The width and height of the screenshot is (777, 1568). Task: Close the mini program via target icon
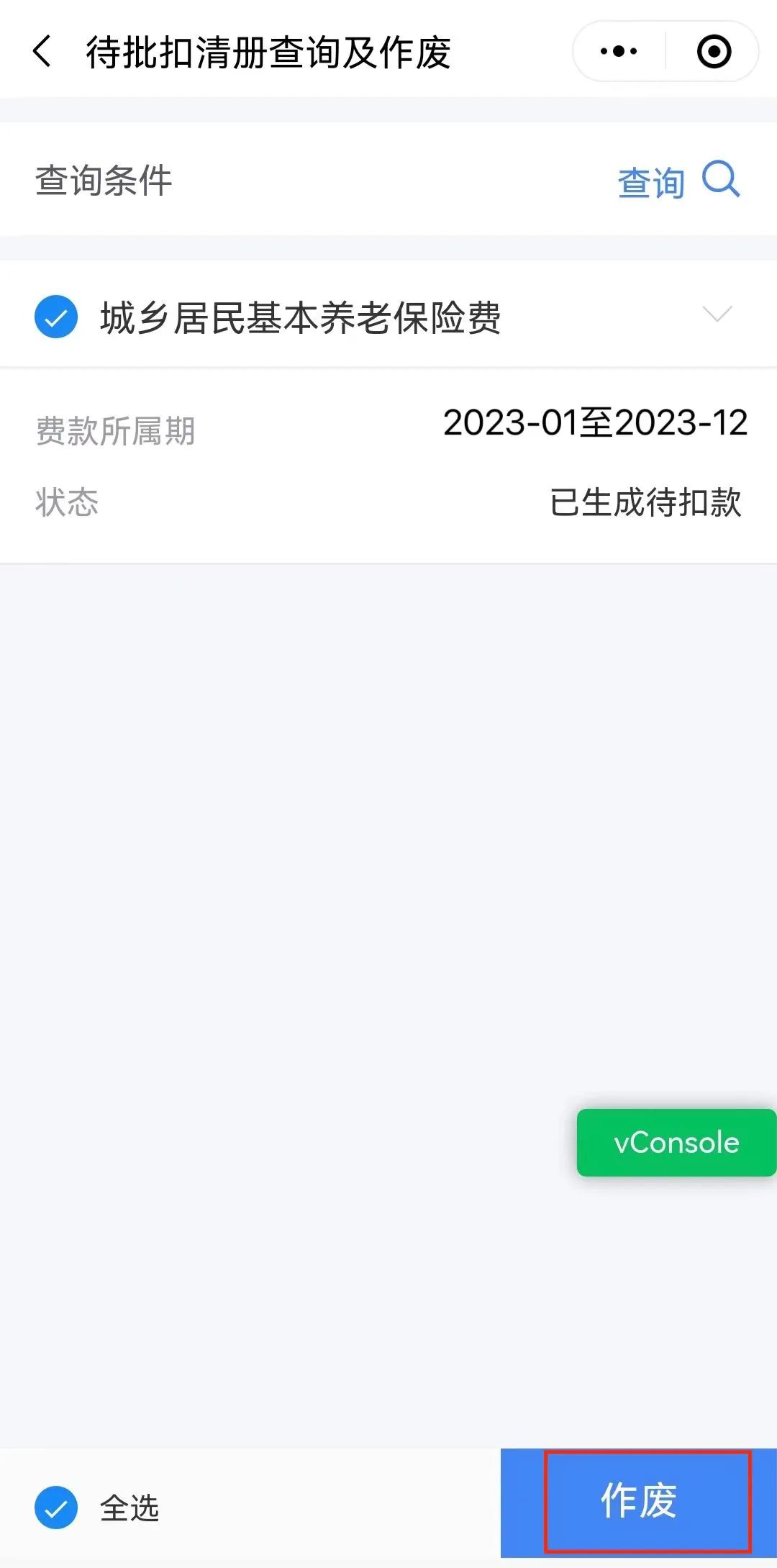click(714, 51)
